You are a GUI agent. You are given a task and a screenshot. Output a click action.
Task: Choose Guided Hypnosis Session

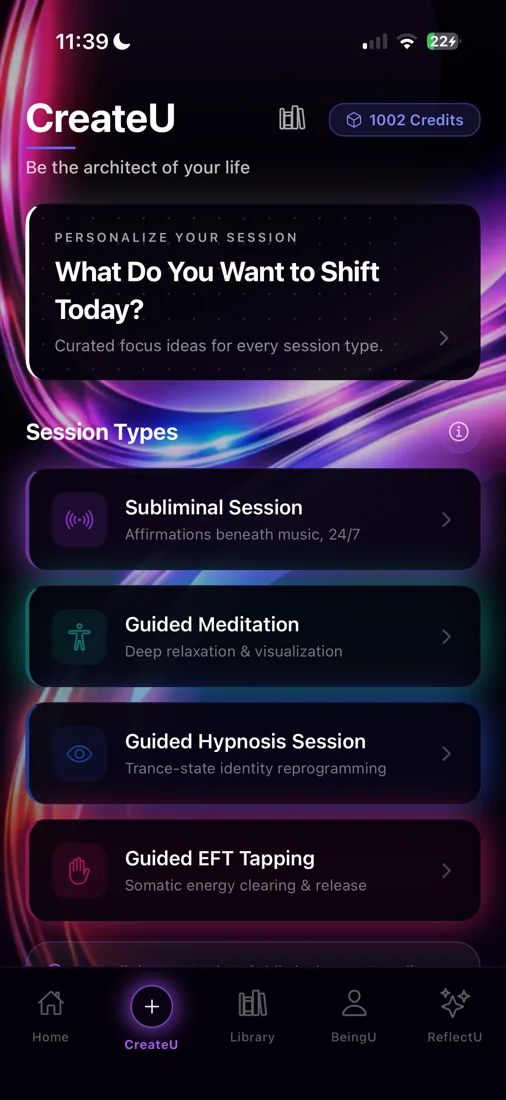[x=253, y=753]
